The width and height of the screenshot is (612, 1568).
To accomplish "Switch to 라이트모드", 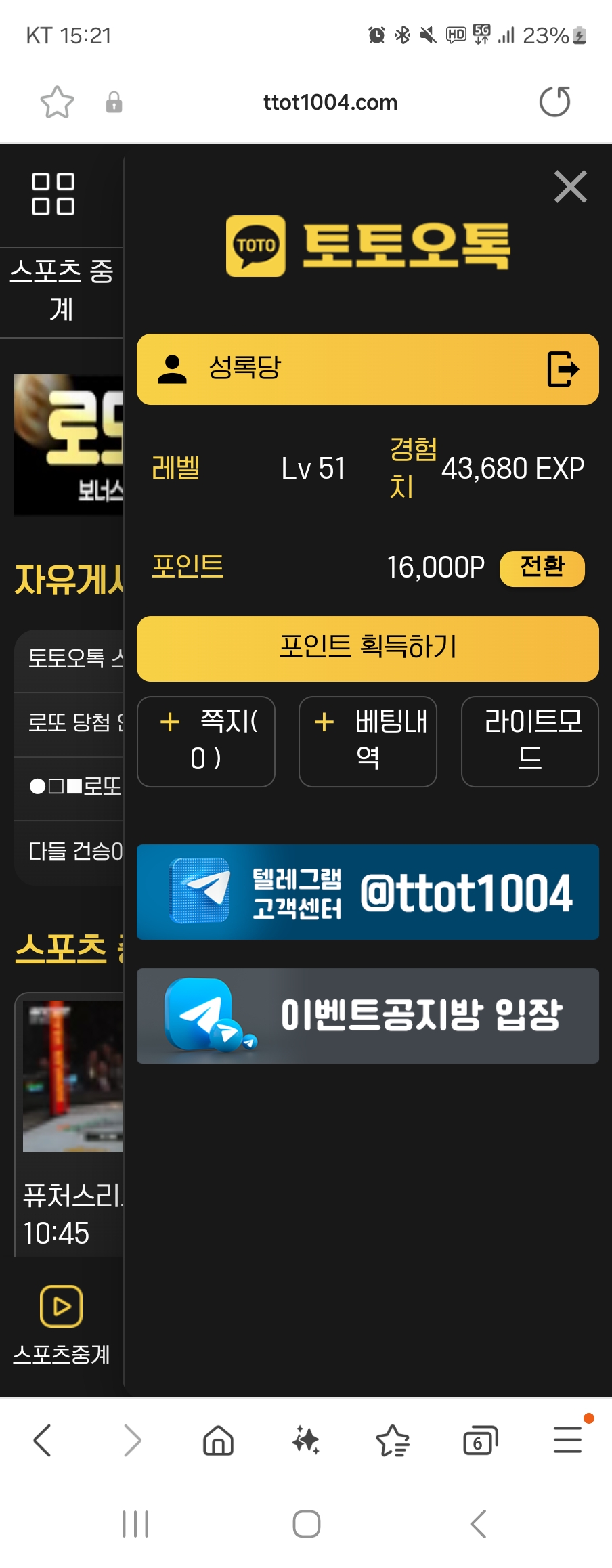I will click(x=529, y=741).
